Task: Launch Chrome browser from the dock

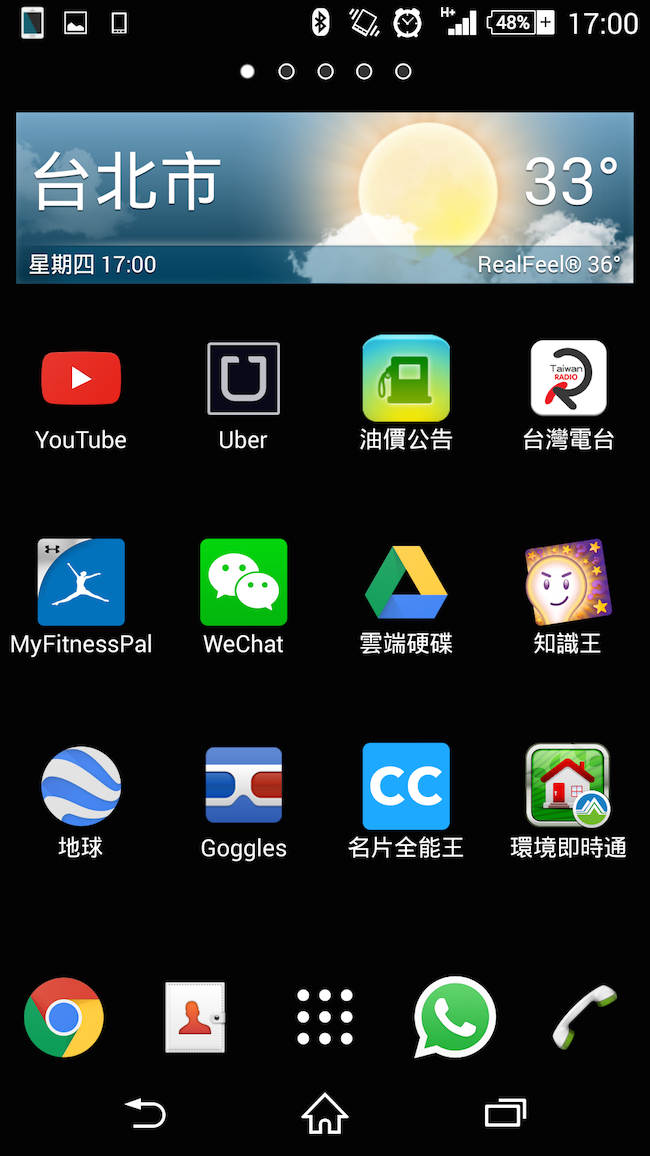Action: pos(64,1018)
